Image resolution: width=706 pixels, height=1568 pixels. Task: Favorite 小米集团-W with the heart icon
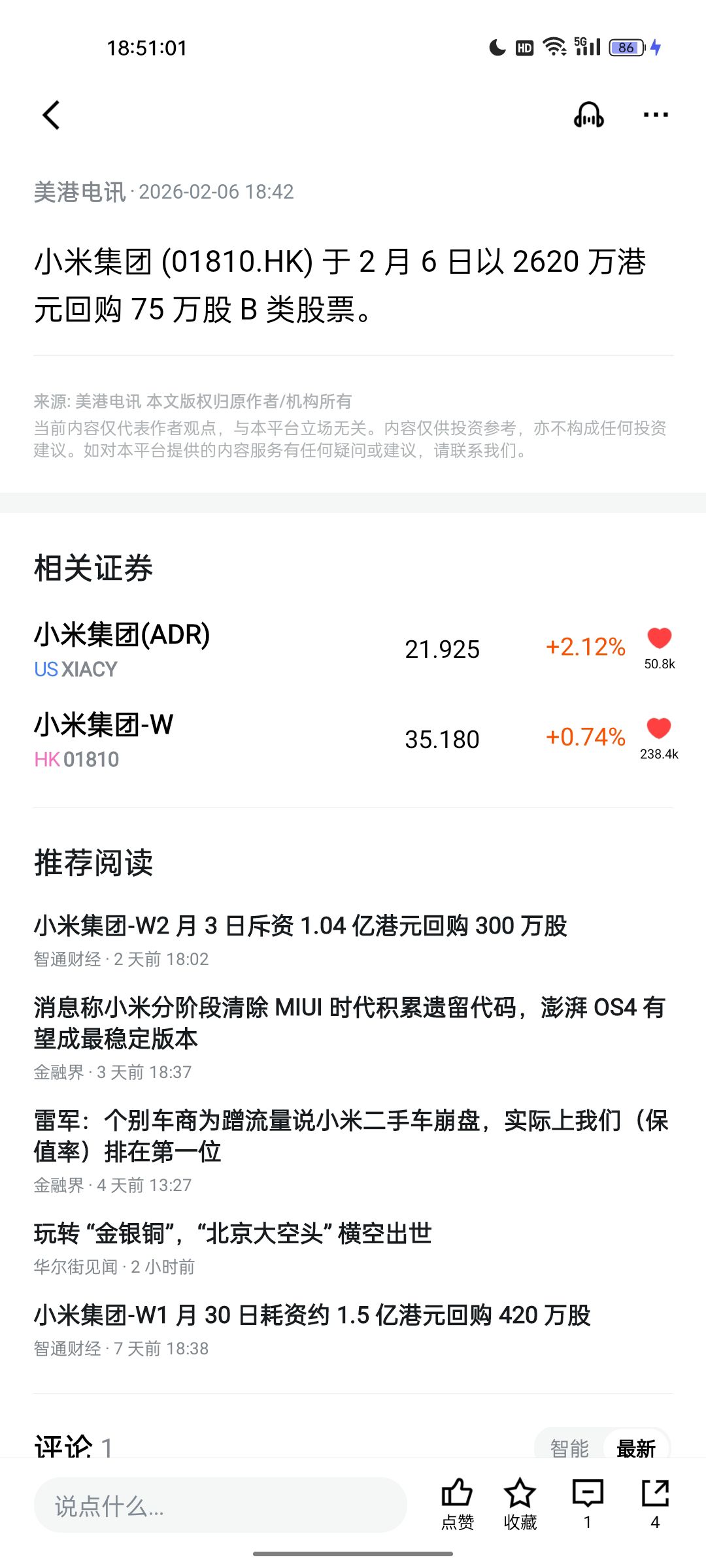[x=659, y=728]
